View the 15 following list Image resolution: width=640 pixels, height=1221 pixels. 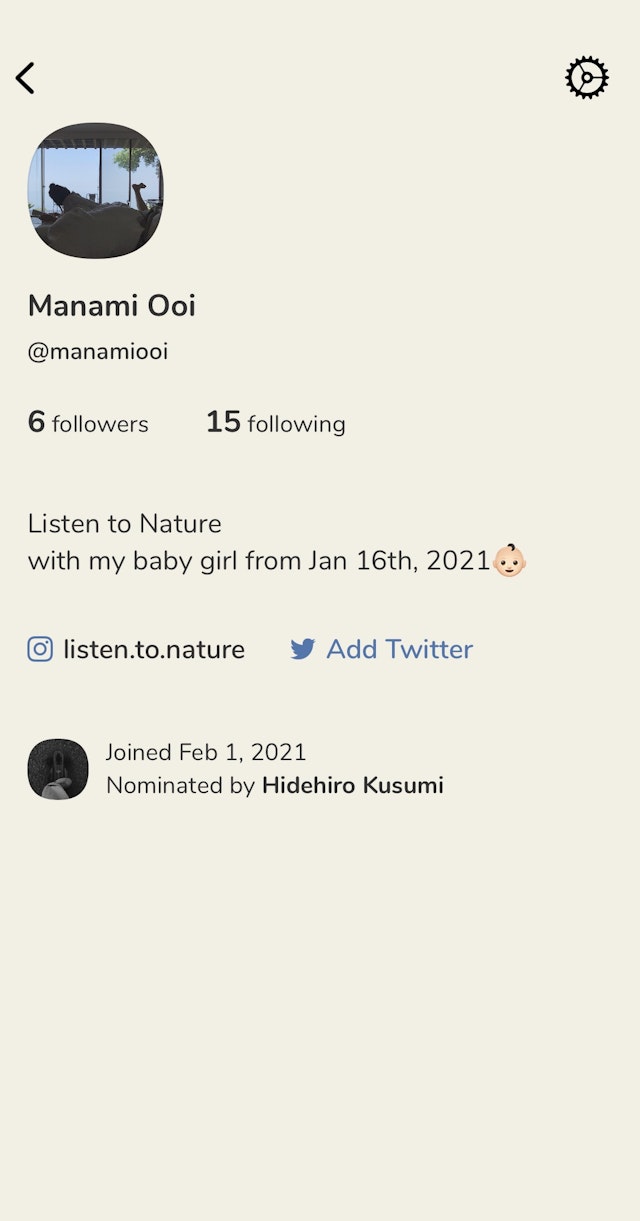(x=275, y=423)
